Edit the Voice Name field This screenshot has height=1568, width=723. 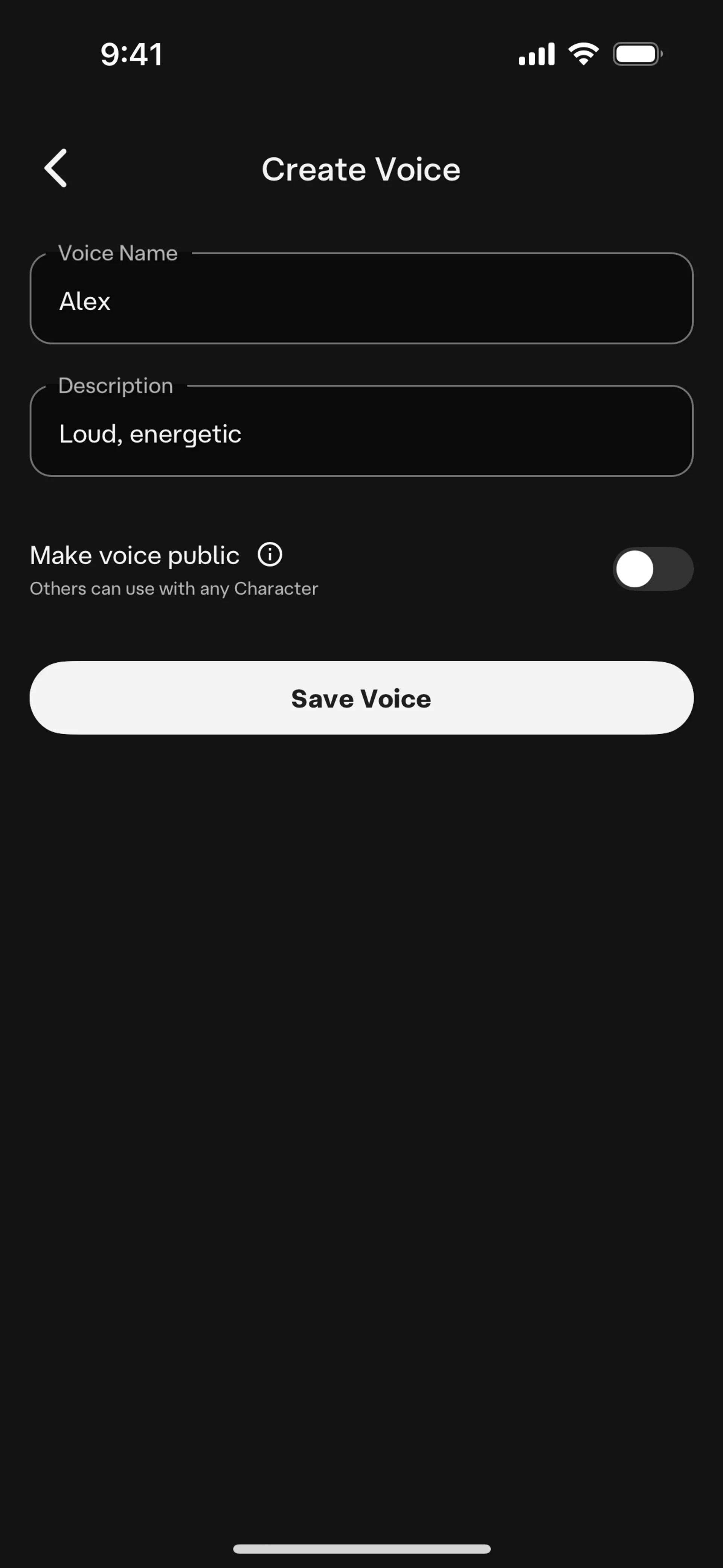(x=361, y=300)
